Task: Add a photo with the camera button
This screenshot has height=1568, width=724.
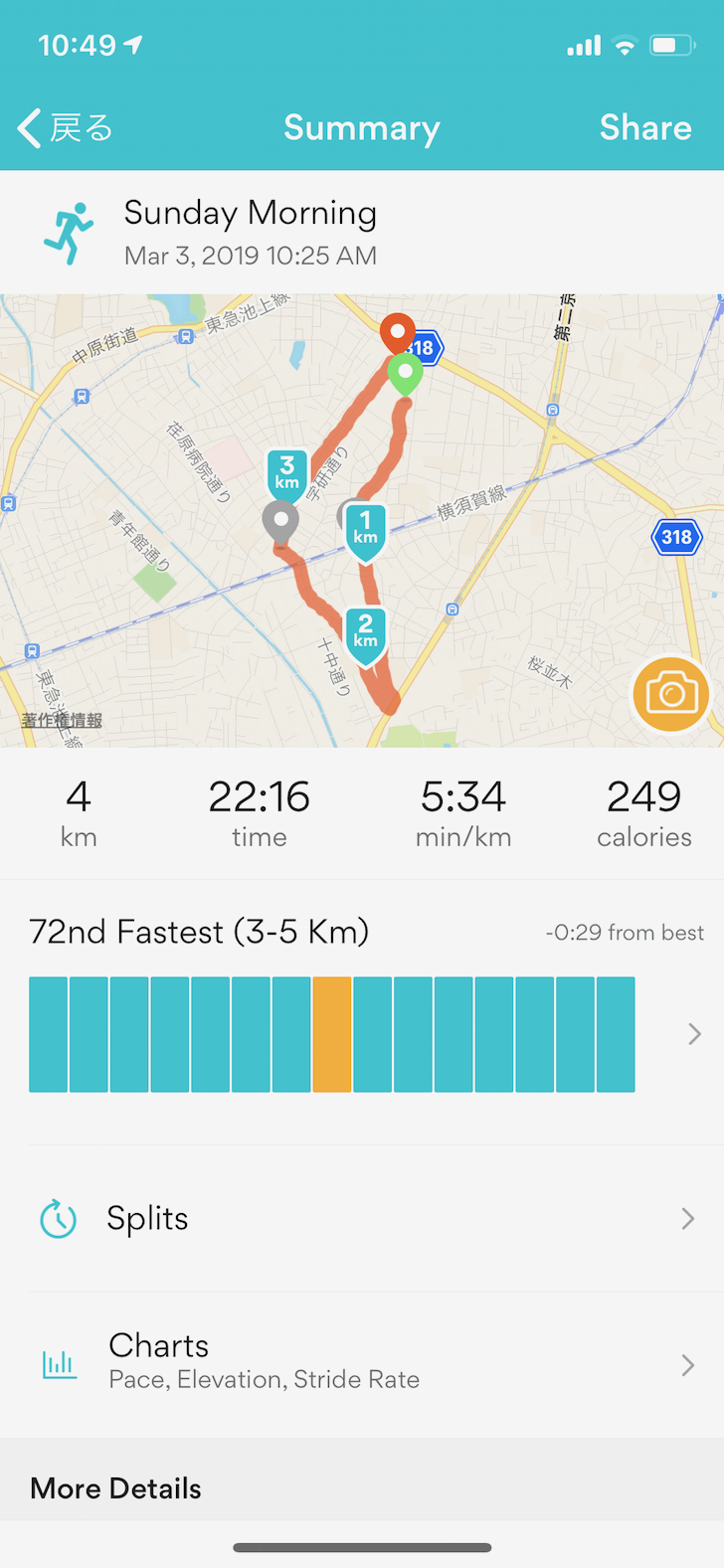Action: pos(671,693)
